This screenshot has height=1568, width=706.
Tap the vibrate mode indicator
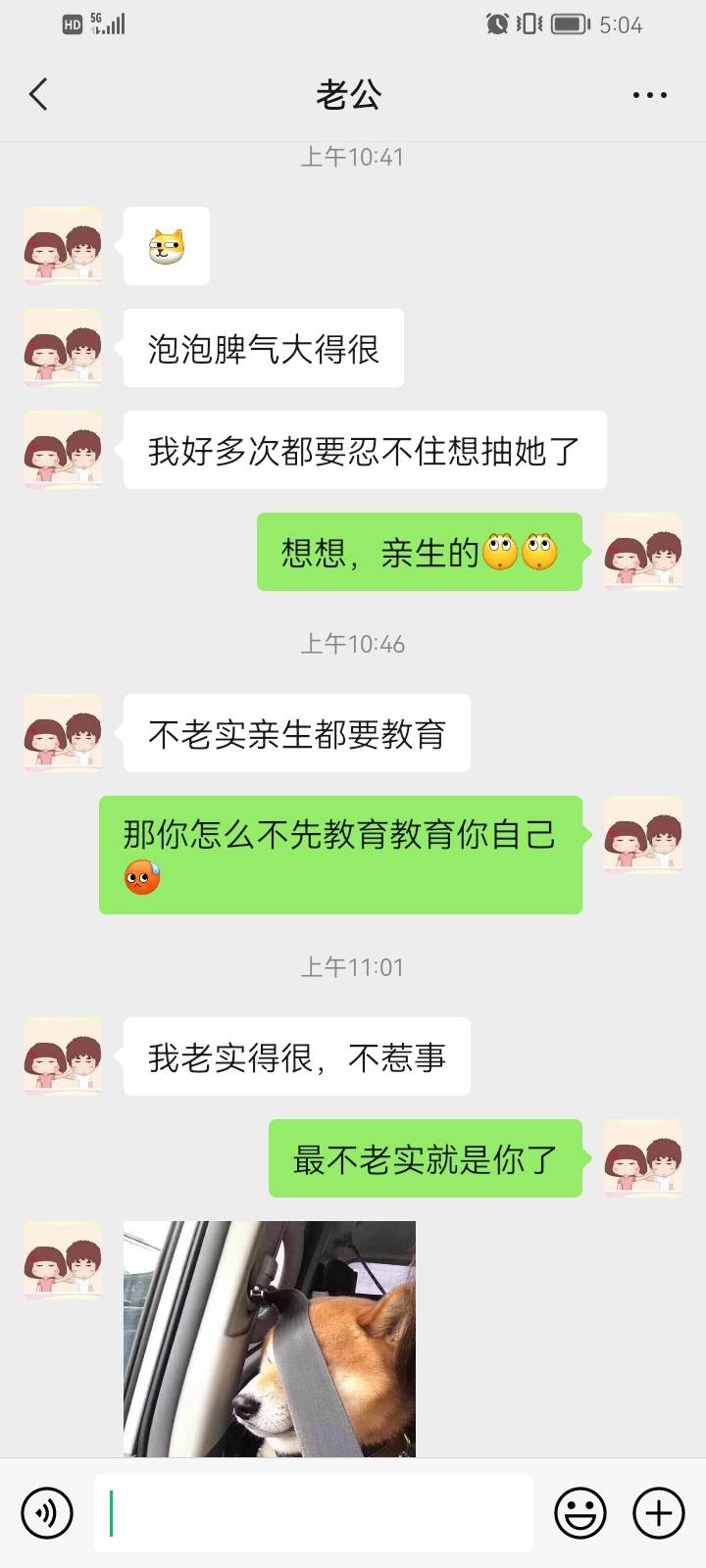click(527, 26)
